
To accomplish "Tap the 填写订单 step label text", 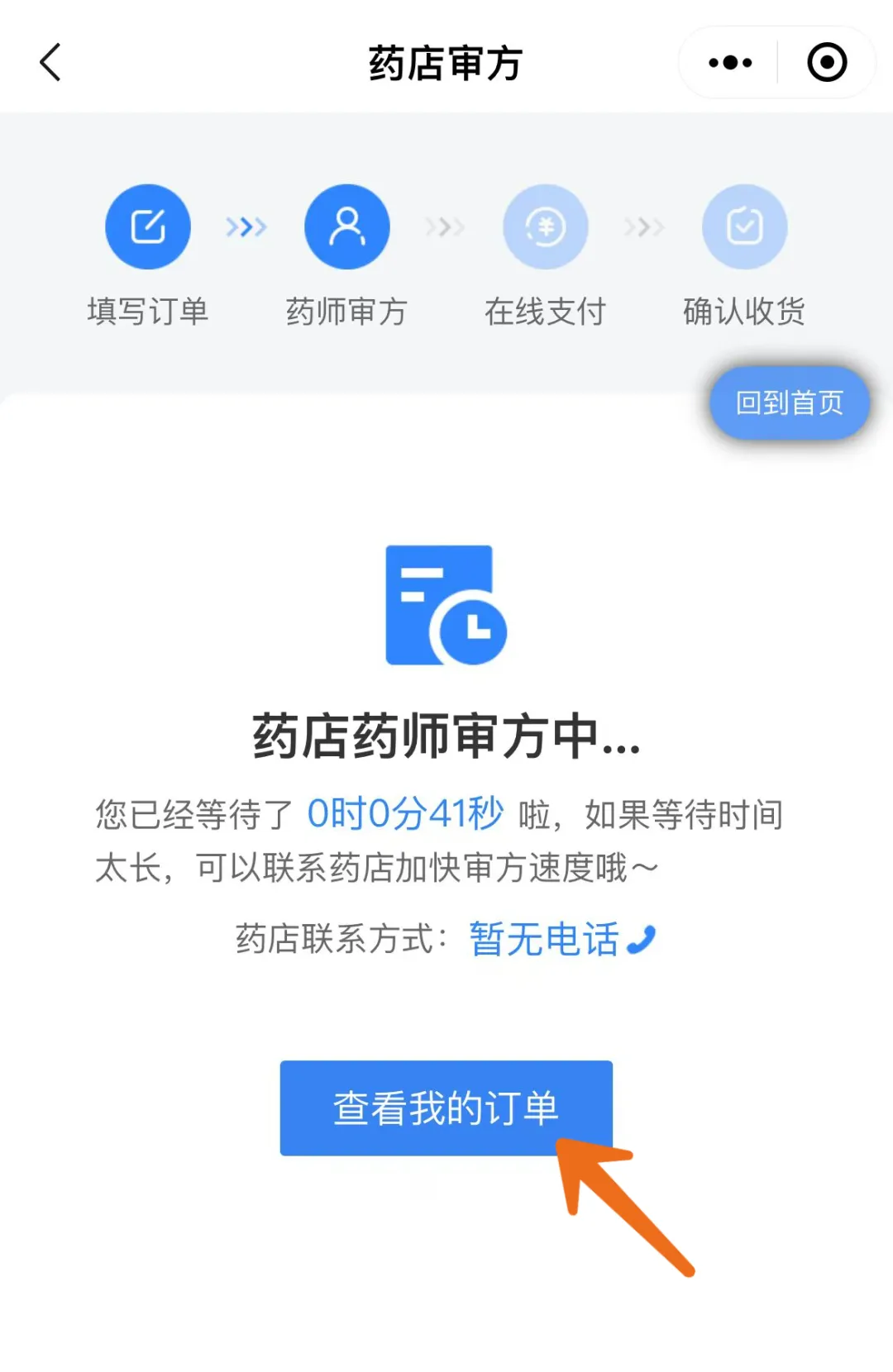I will [x=147, y=312].
